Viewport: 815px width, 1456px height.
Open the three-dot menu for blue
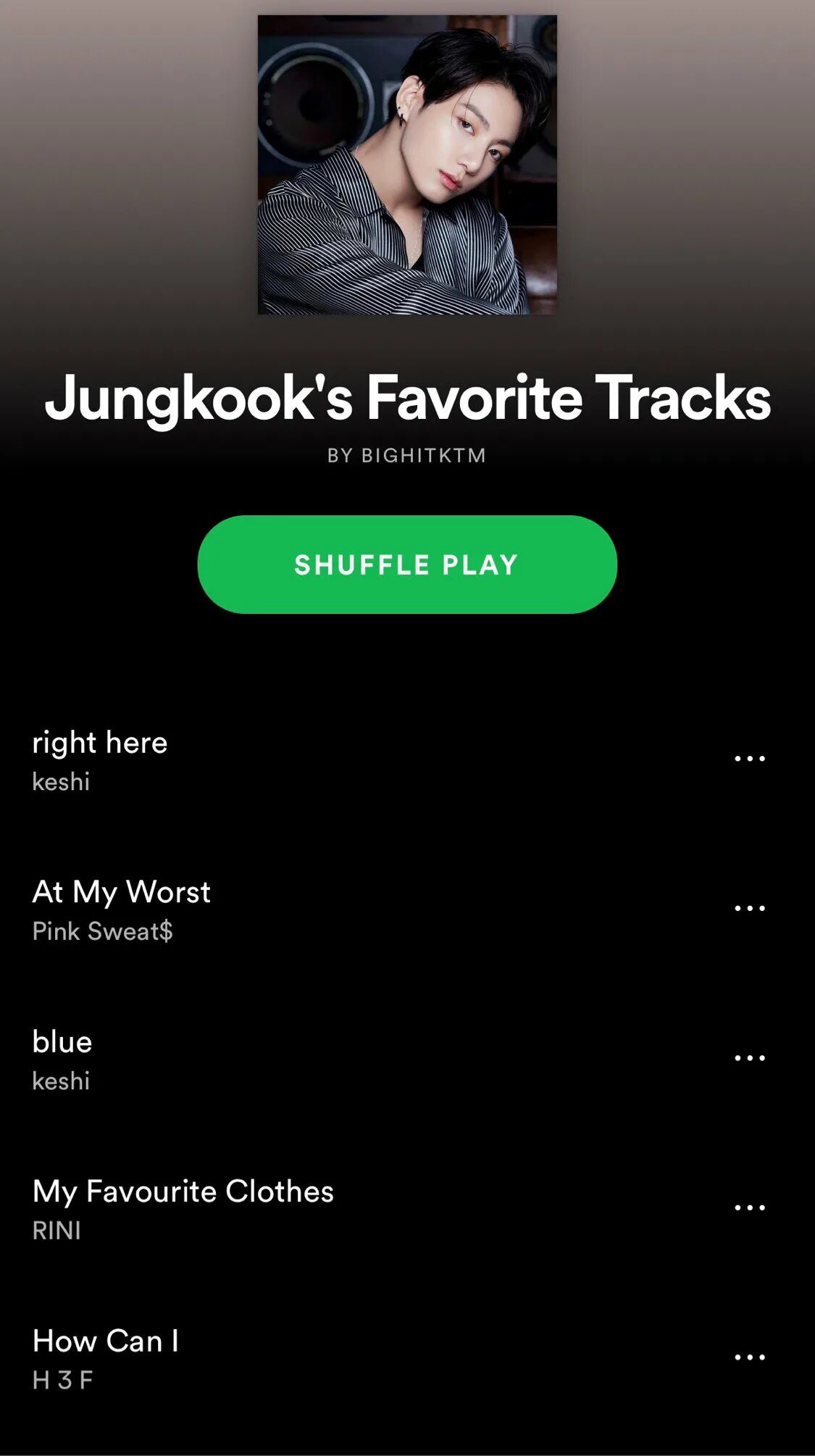(x=749, y=1058)
